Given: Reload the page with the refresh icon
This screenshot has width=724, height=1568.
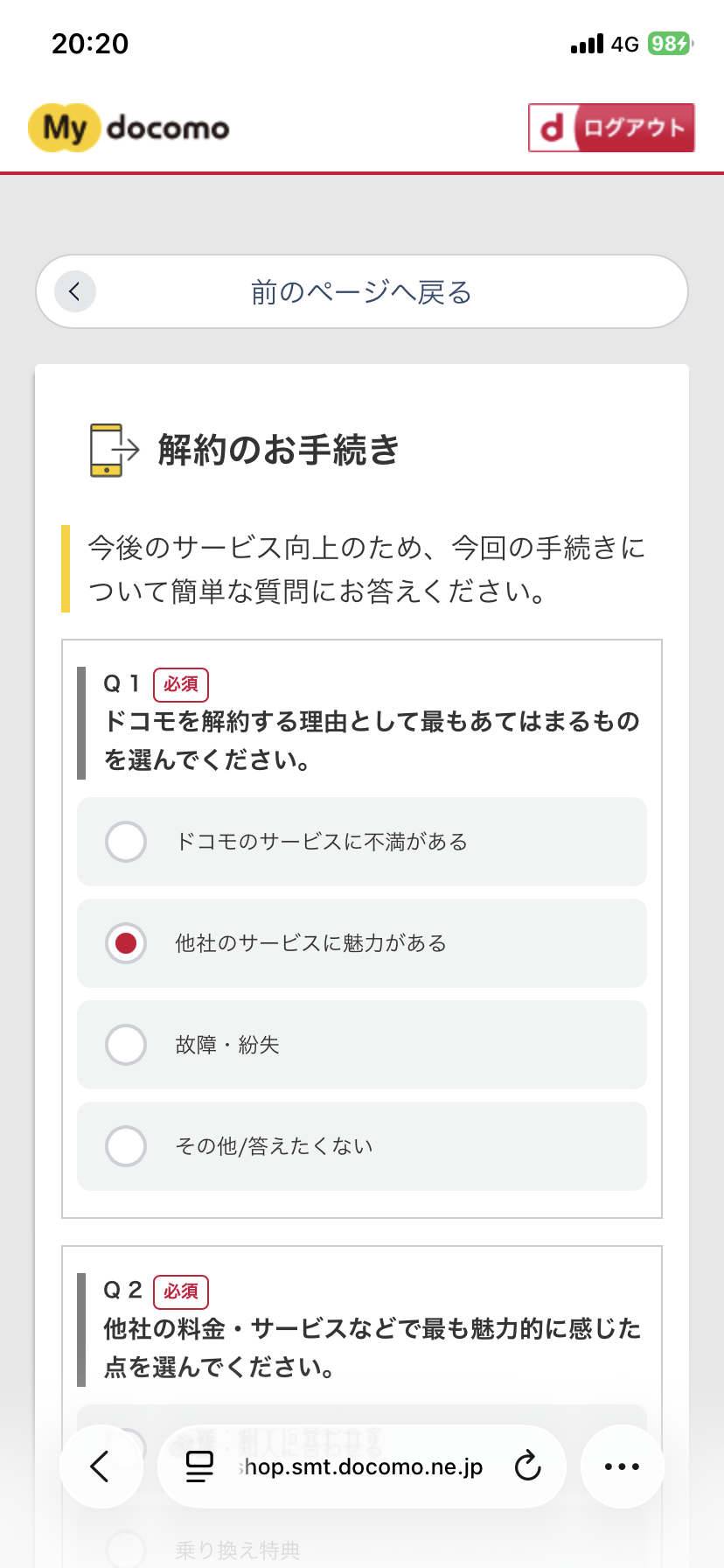Looking at the screenshot, I should point(526,1466).
